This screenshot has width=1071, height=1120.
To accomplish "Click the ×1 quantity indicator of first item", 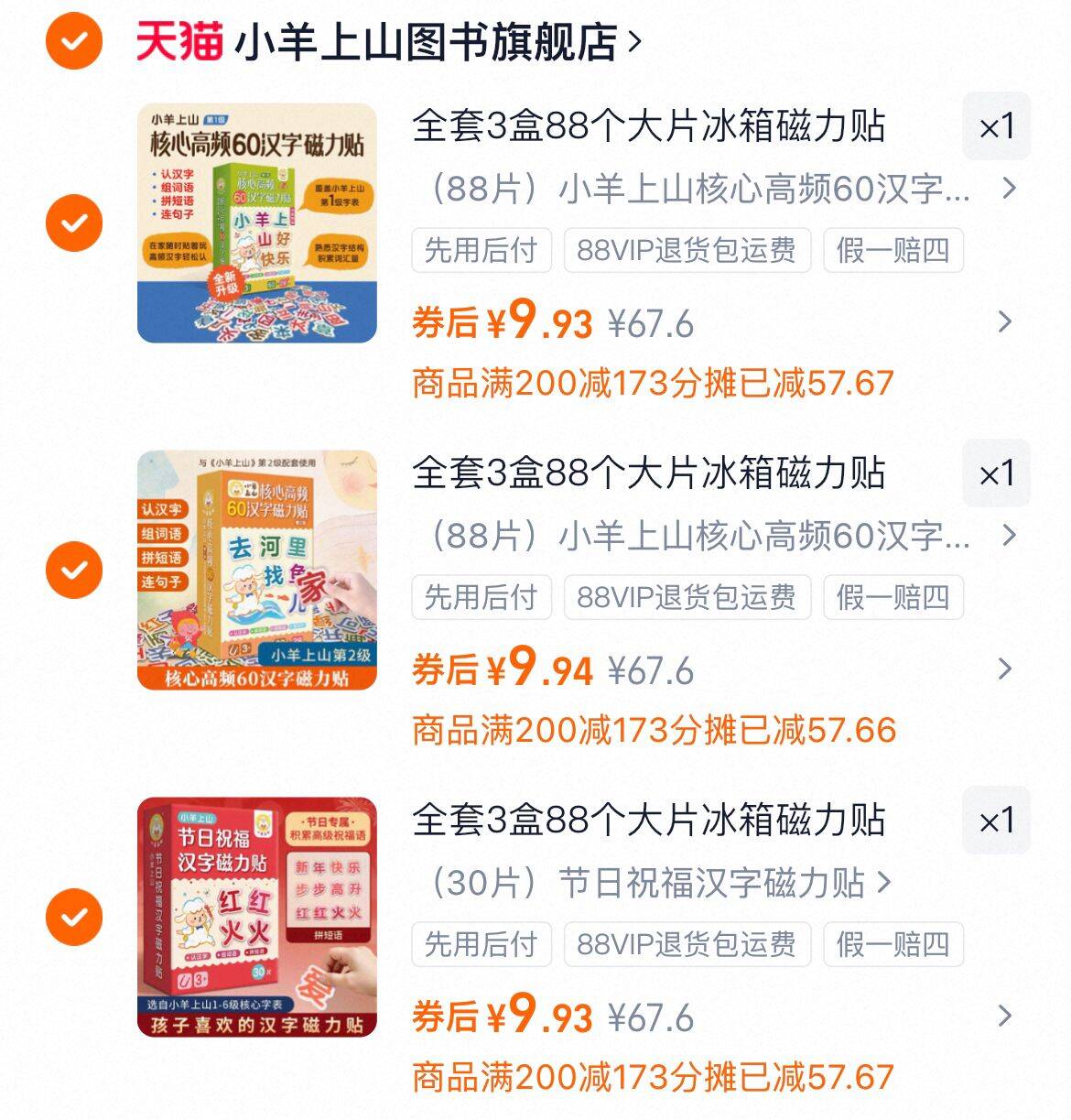I will pyautogui.click(x=998, y=128).
